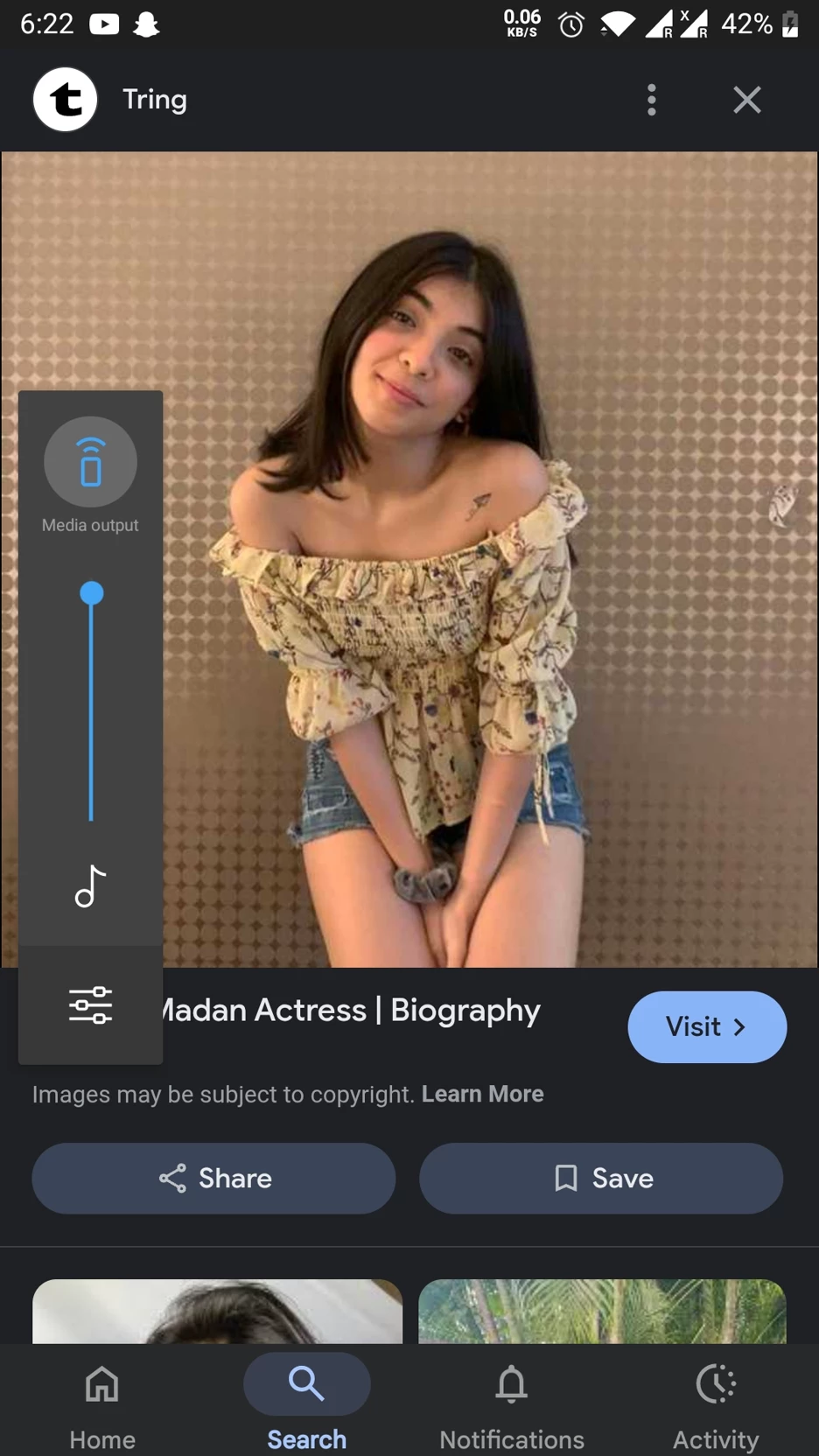Open volume settings panel
The height and width of the screenshot is (1456, 819).
[x=90, y=1004]
